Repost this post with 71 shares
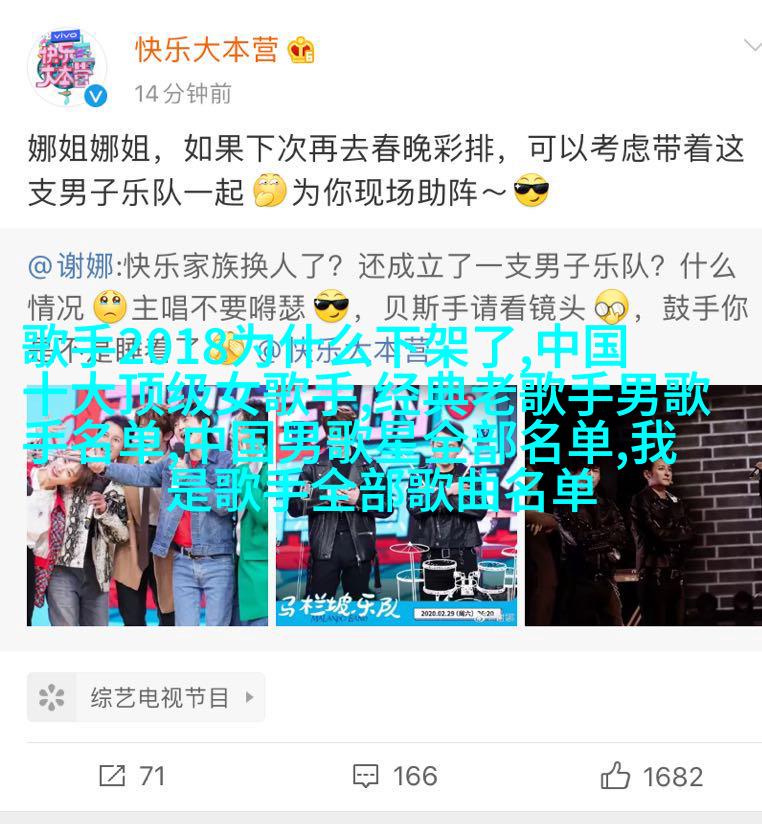The width and height of the screenshot is (762, 824). [132, 776]
